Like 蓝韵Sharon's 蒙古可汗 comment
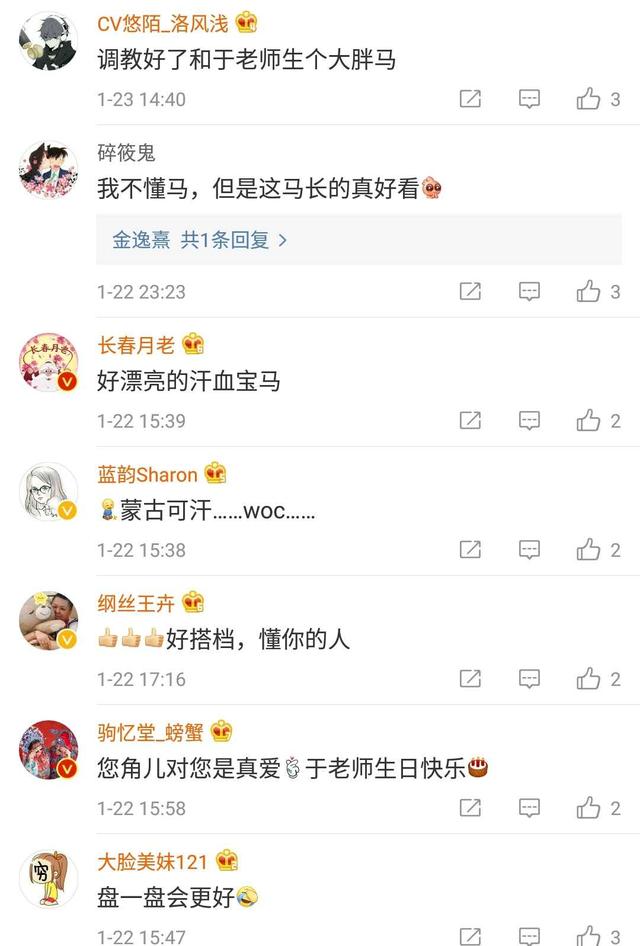 pyautogui.click(x=589, y=550)
